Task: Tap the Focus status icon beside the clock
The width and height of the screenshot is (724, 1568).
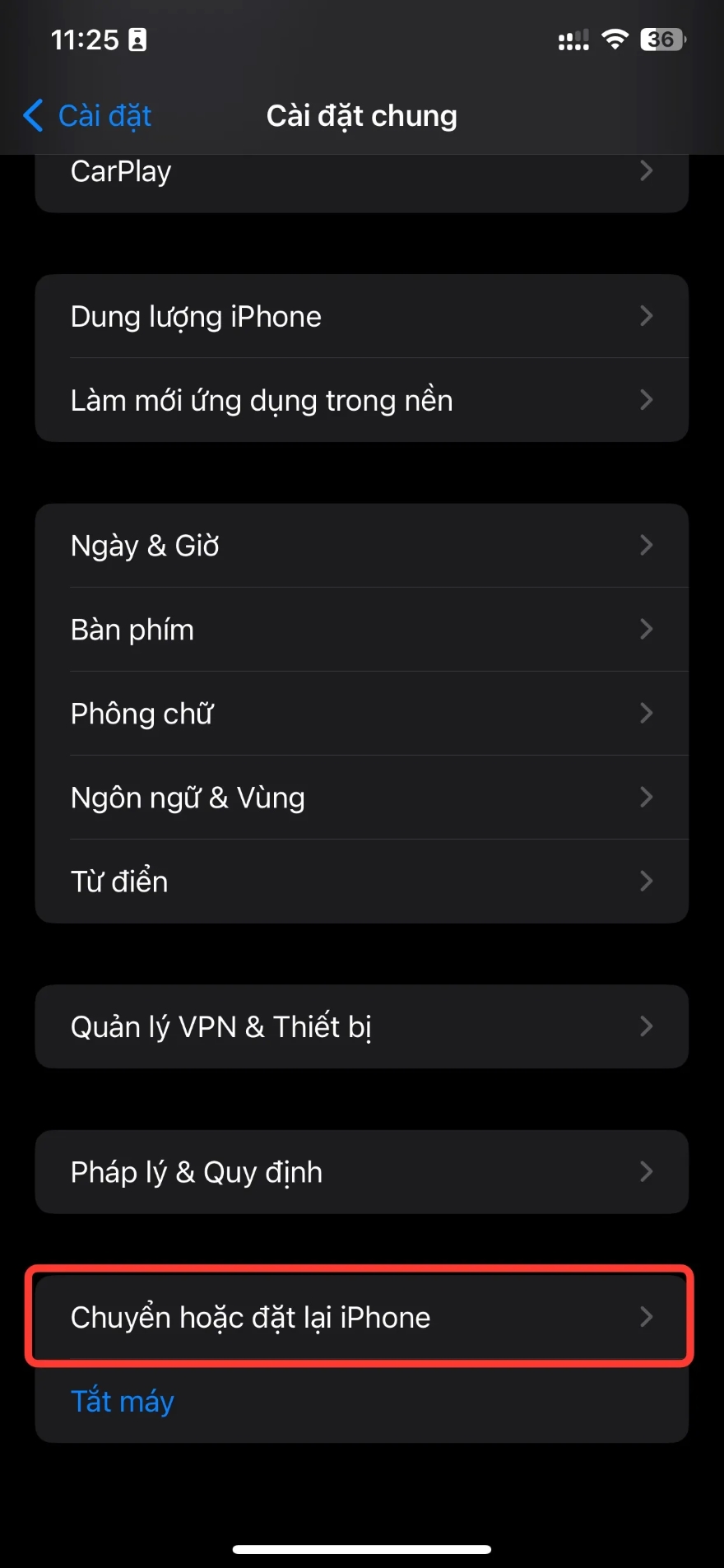Action: pos(137,39)
